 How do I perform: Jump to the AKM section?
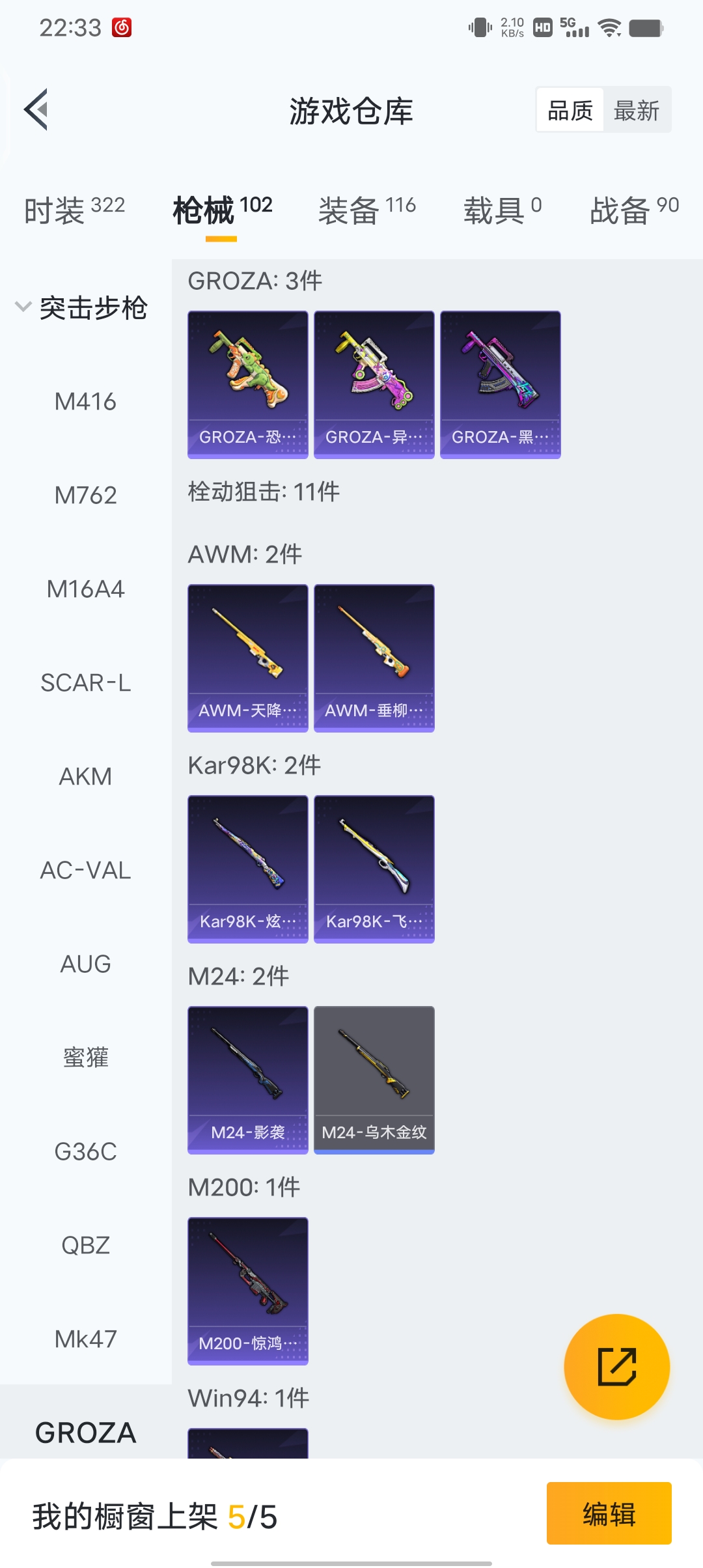pos(85,776)
